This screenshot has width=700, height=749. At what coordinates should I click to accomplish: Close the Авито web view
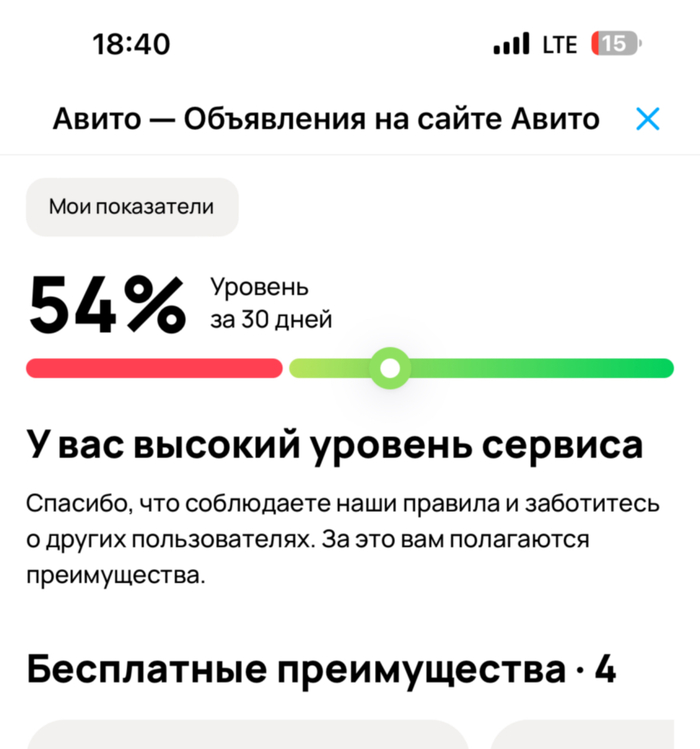click(647, 118)
